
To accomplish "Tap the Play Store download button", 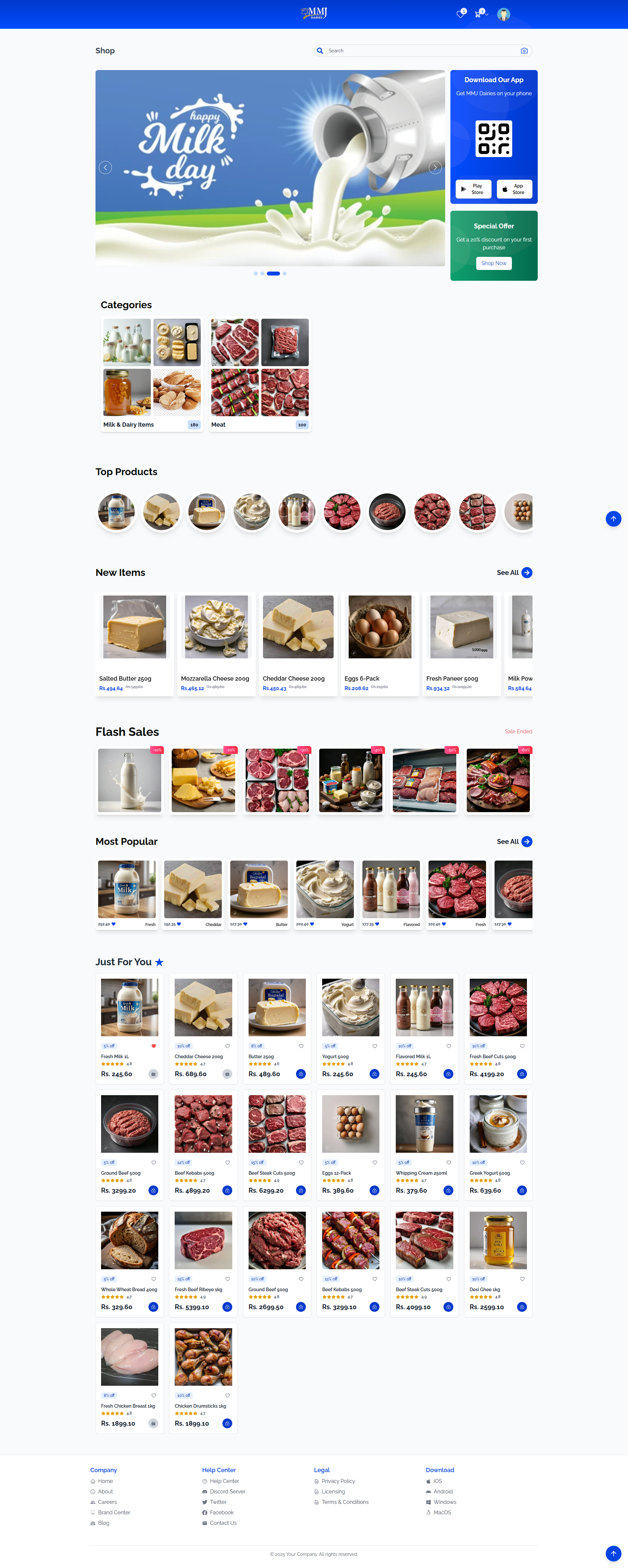I will [473, 189].
